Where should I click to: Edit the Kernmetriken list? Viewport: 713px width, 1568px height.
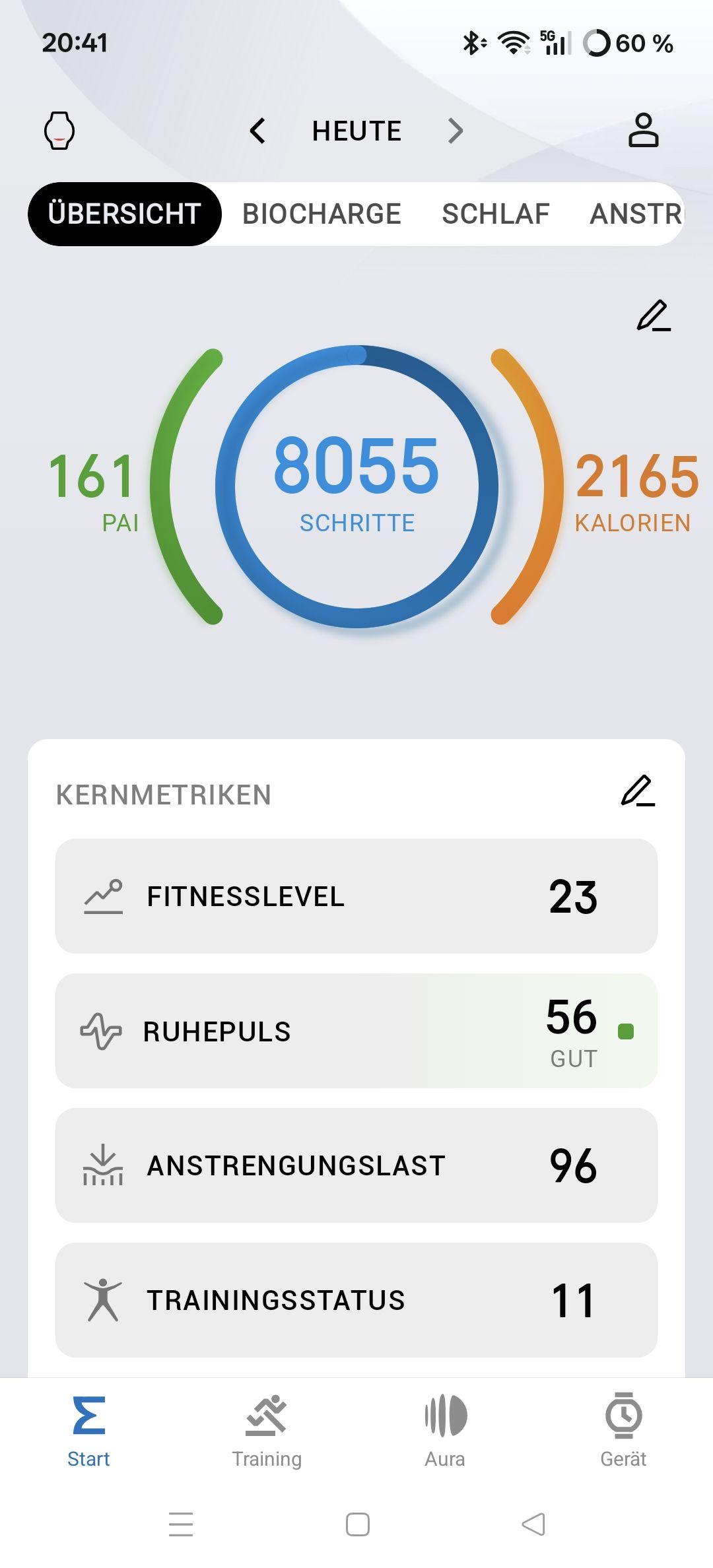coord(638,791)
